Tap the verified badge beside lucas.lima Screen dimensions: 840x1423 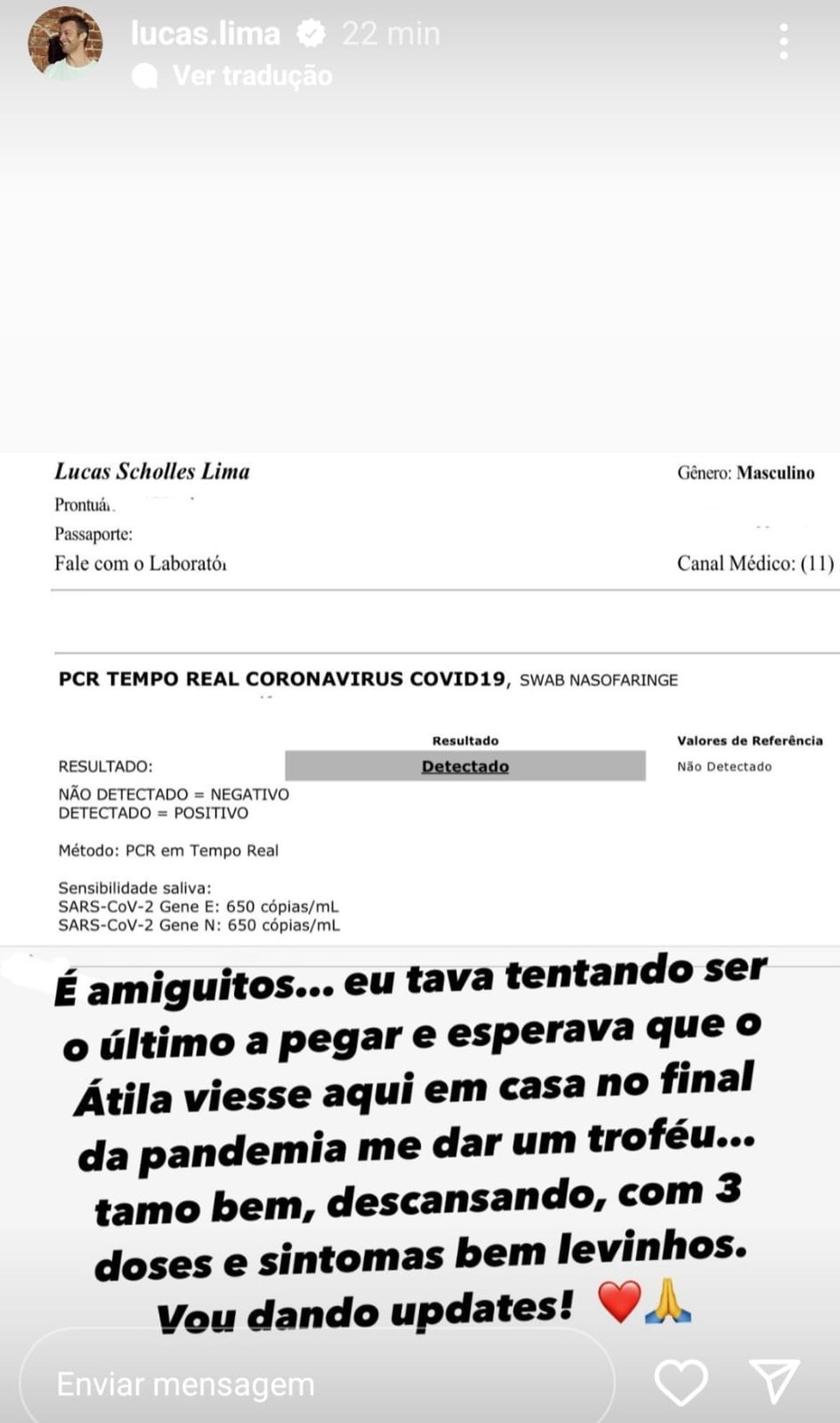[312, 34]
